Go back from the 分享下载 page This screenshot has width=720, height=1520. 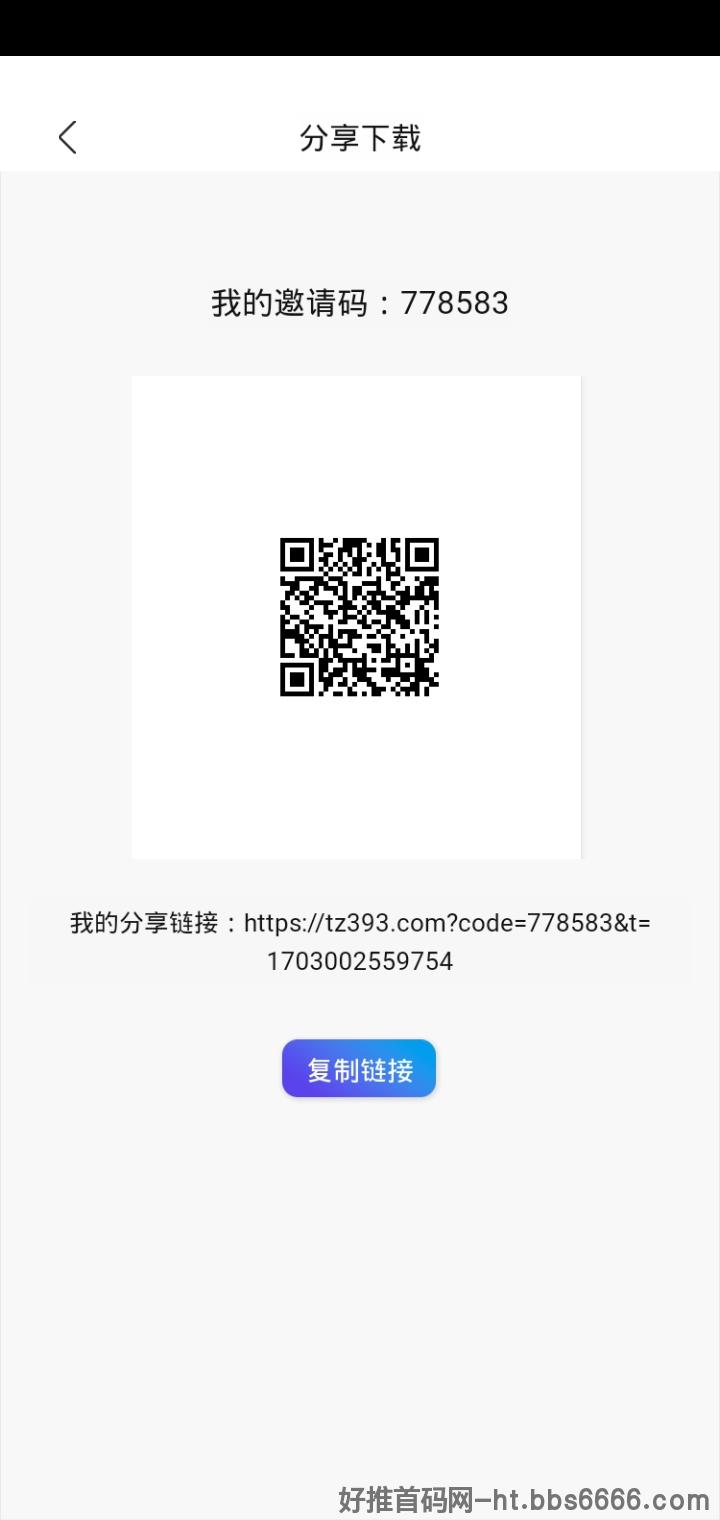click(x=67, y=137)
